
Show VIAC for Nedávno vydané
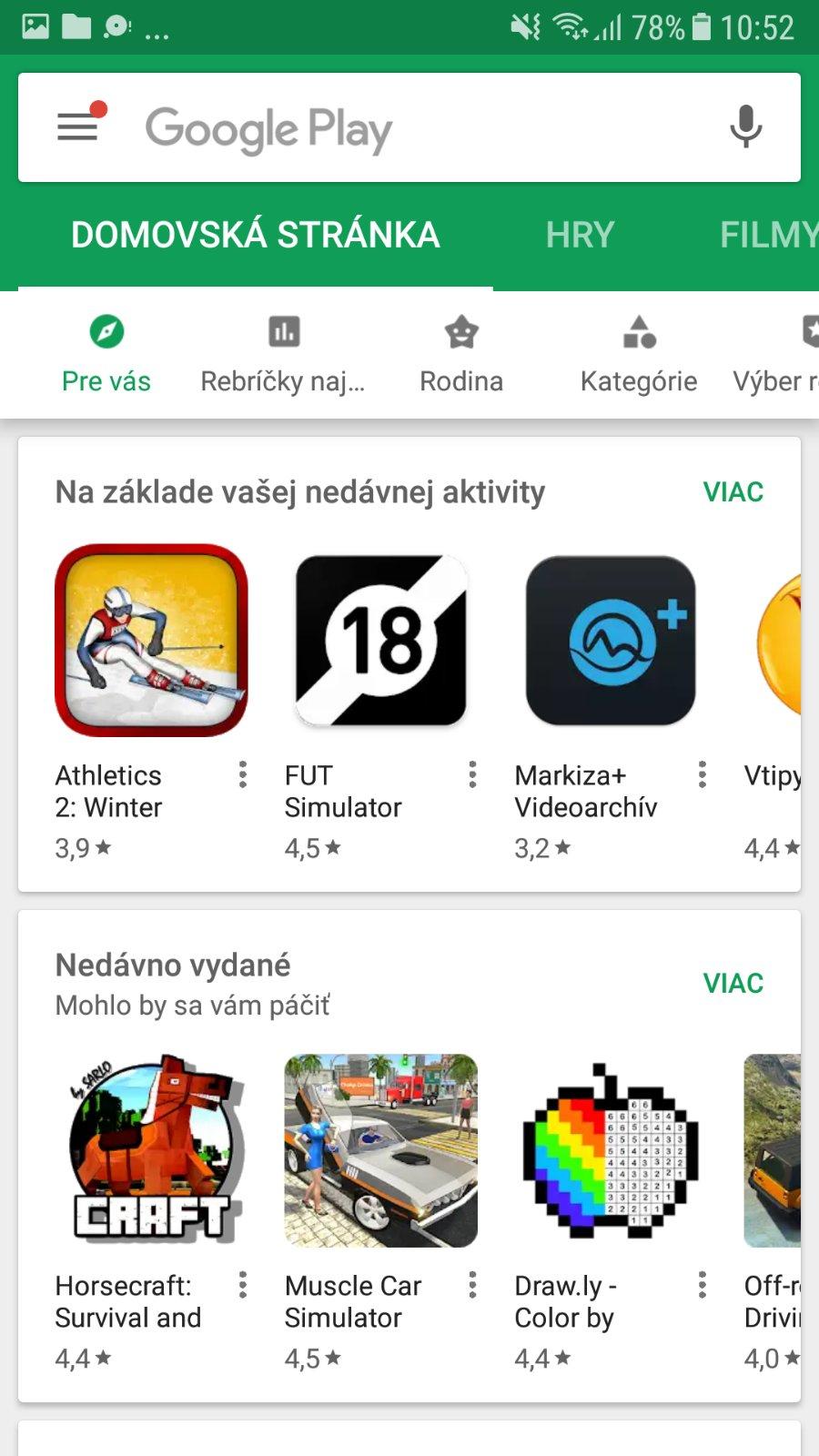[733, 983]
